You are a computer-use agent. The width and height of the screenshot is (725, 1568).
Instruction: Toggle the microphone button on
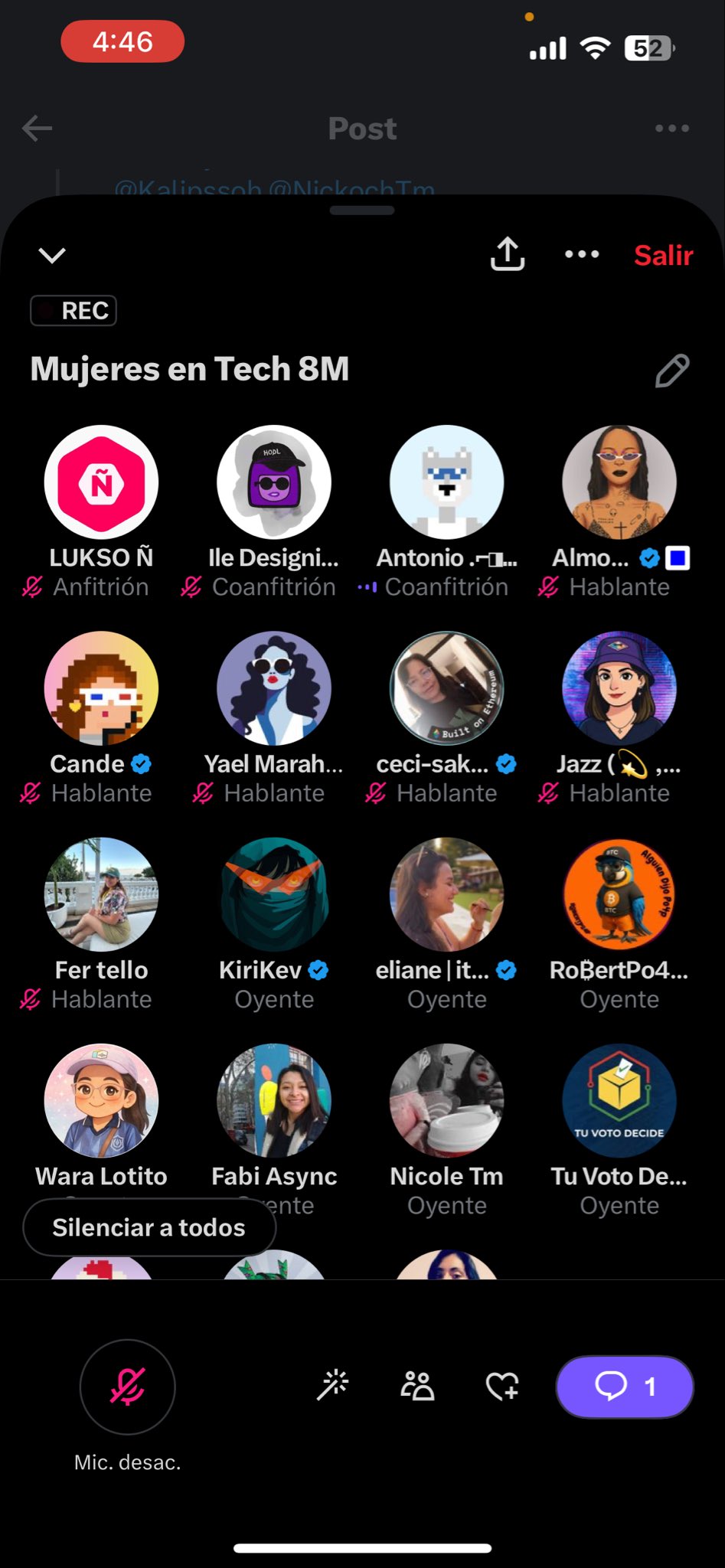(128, 1387)
